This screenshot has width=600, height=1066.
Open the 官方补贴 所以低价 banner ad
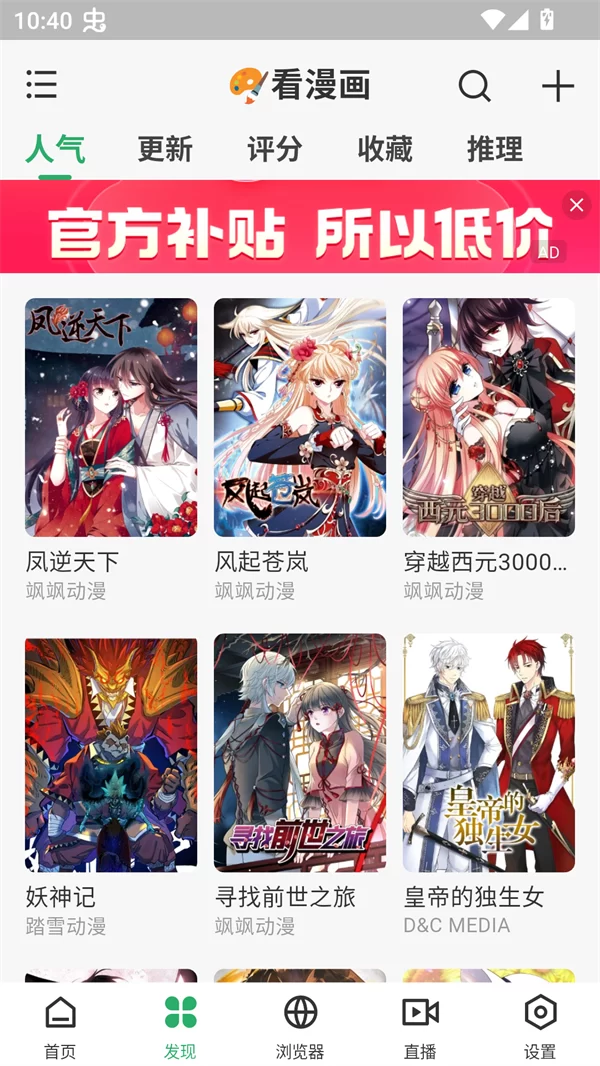pos(290,230)
